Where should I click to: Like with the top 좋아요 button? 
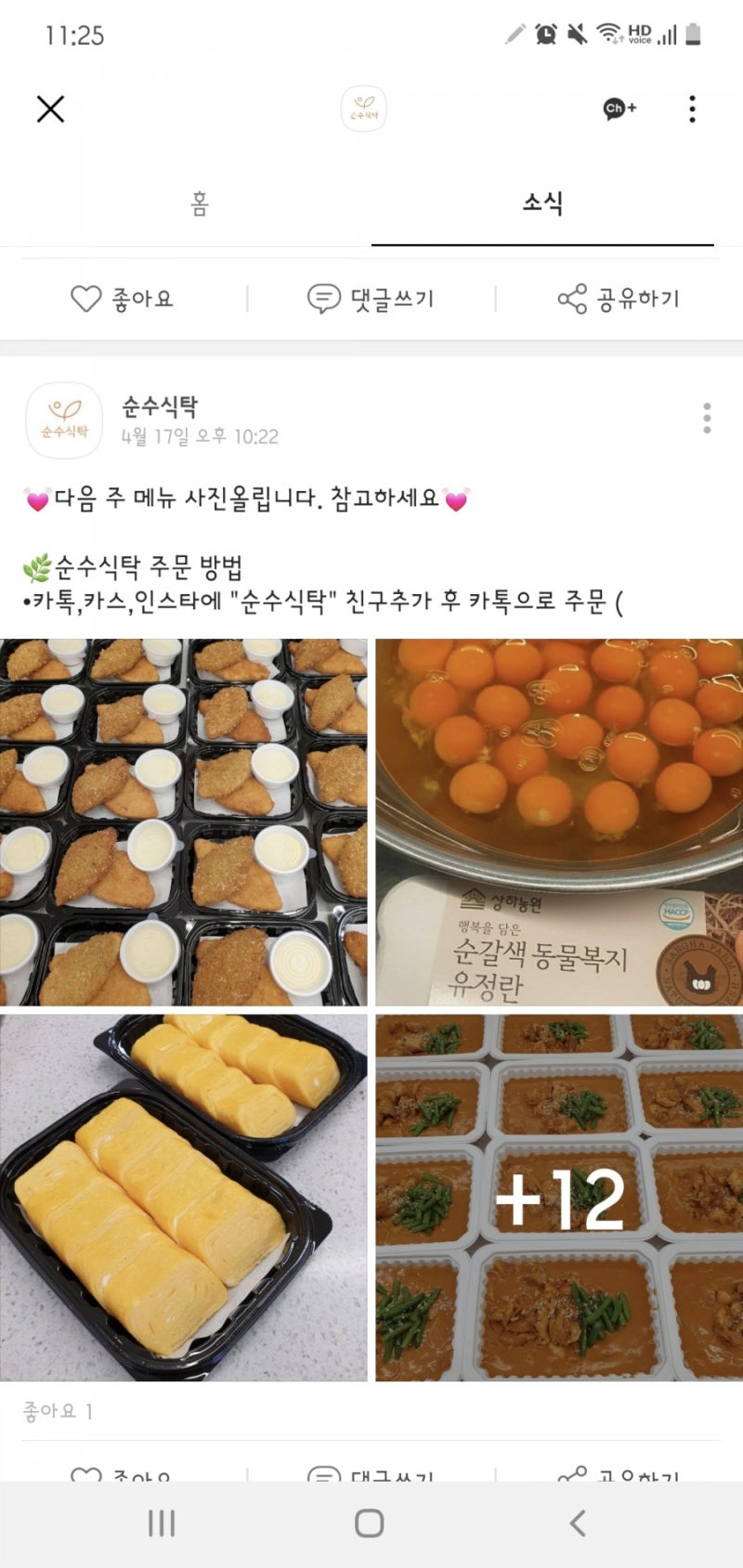(123, 299)
